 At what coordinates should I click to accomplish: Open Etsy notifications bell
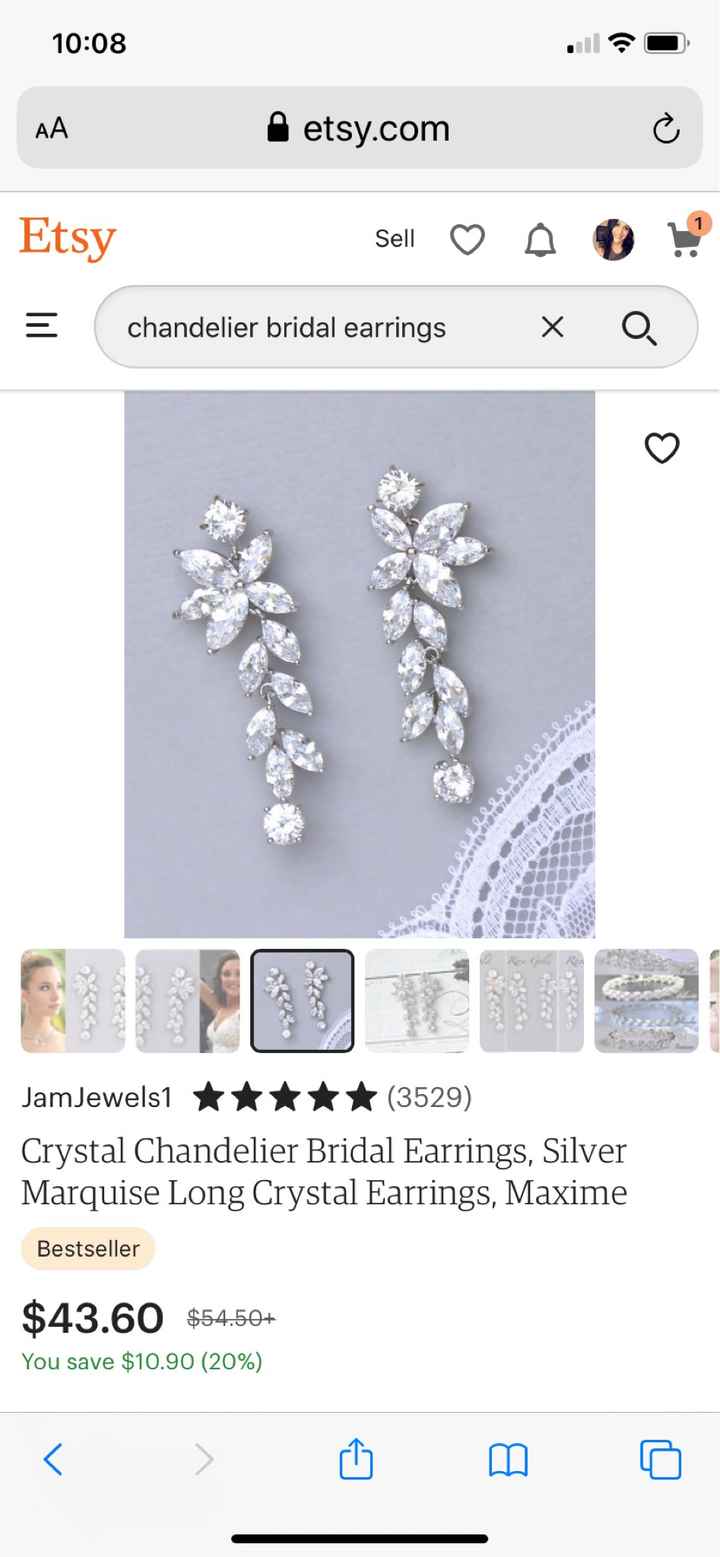click(540, 239)
